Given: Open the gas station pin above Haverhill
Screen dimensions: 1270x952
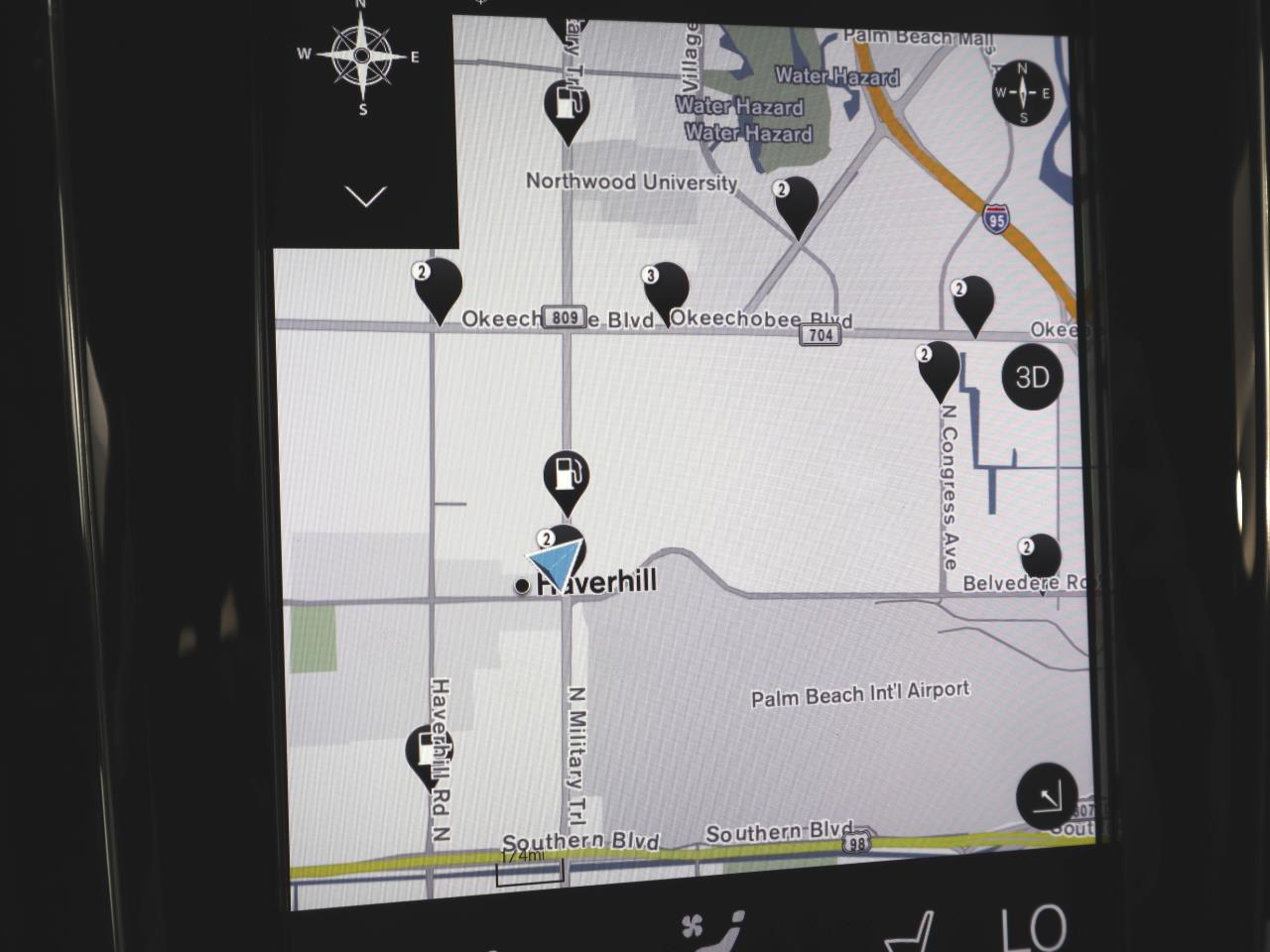Looking at the screenshot, I should point(566,477).
